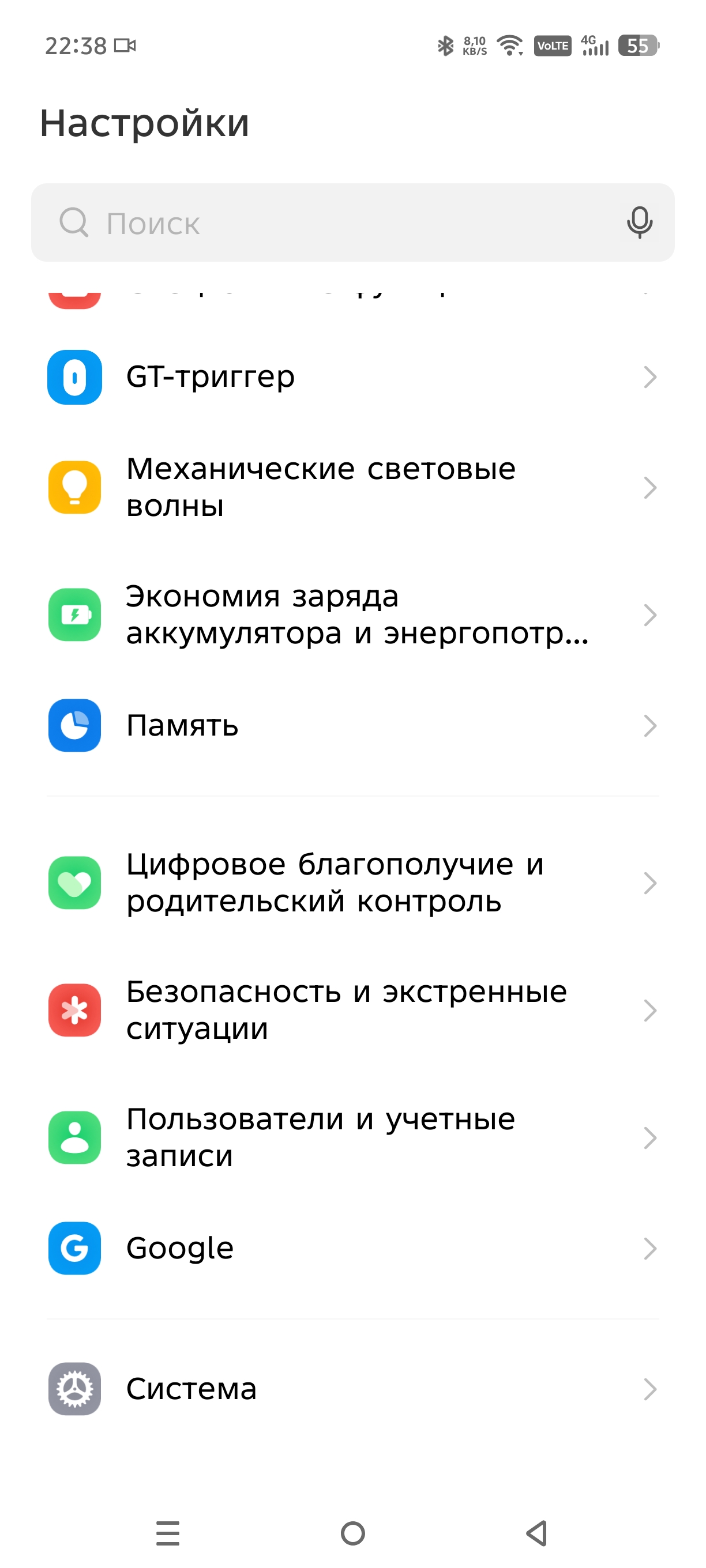Open Google settings
This screenshot has height=1568, width=706.
coord(352,1249)
